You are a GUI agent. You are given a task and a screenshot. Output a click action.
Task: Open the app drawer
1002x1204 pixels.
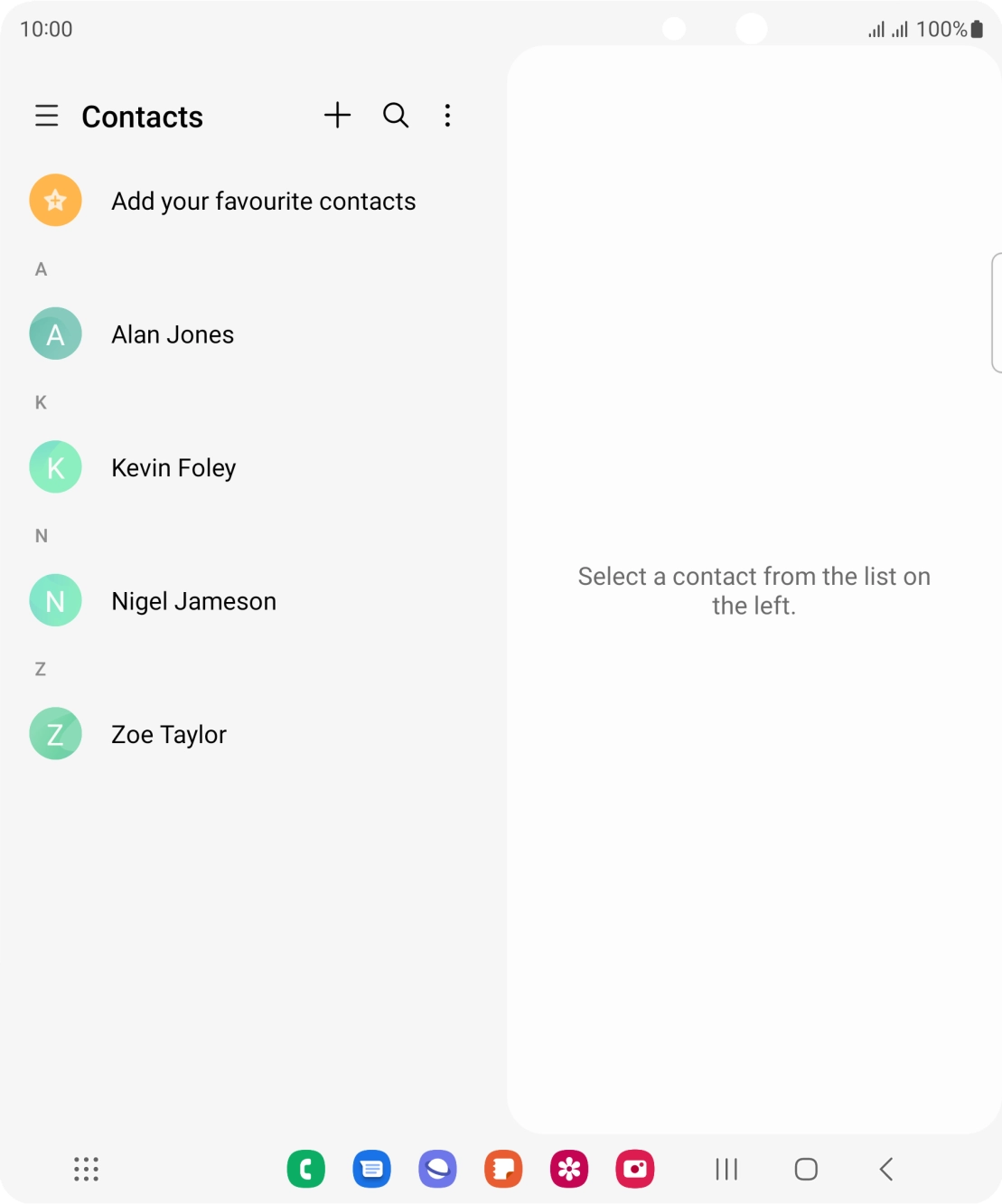point(86,1169)
